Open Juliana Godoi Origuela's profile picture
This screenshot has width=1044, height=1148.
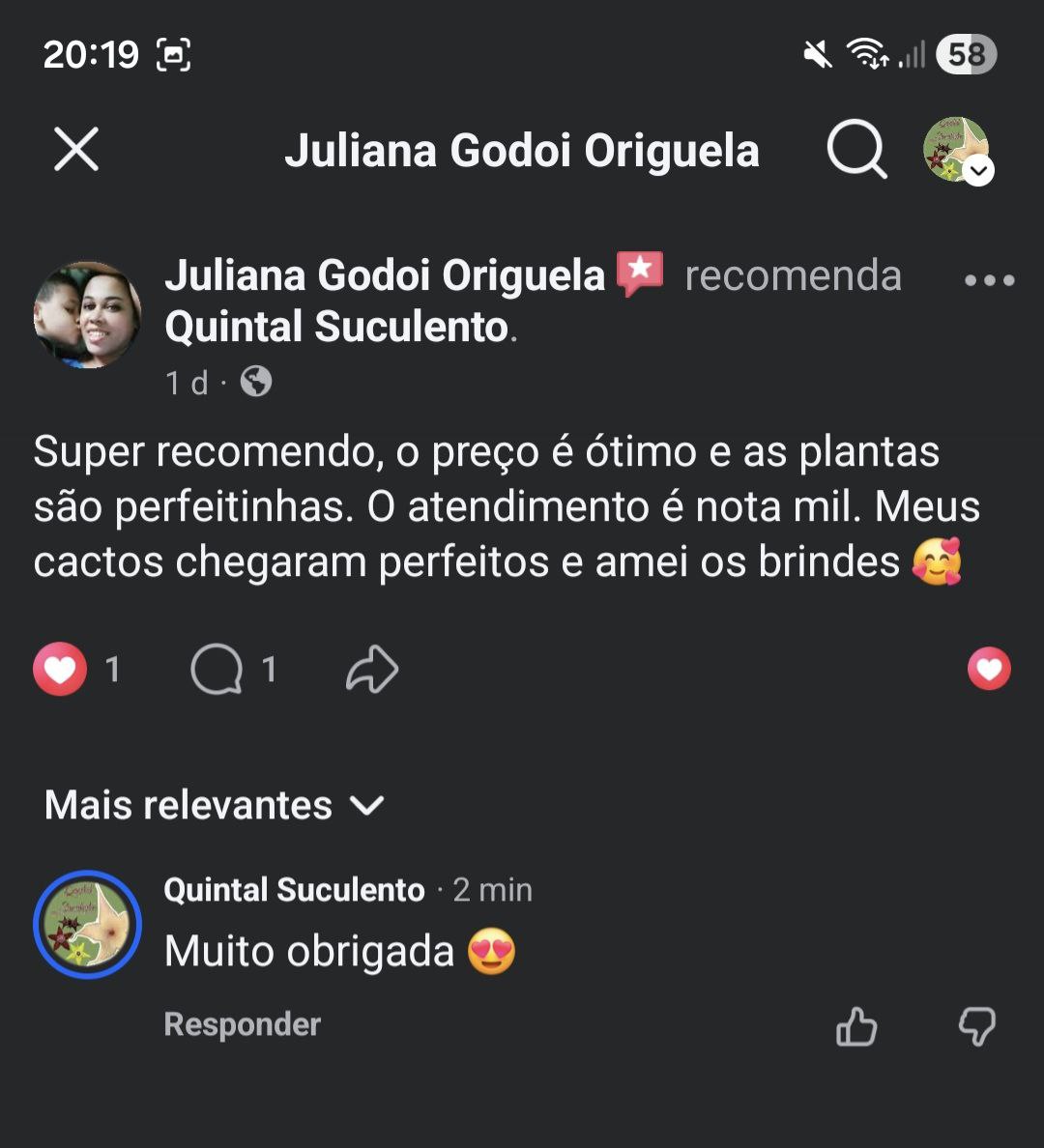(x=87, y=315)
